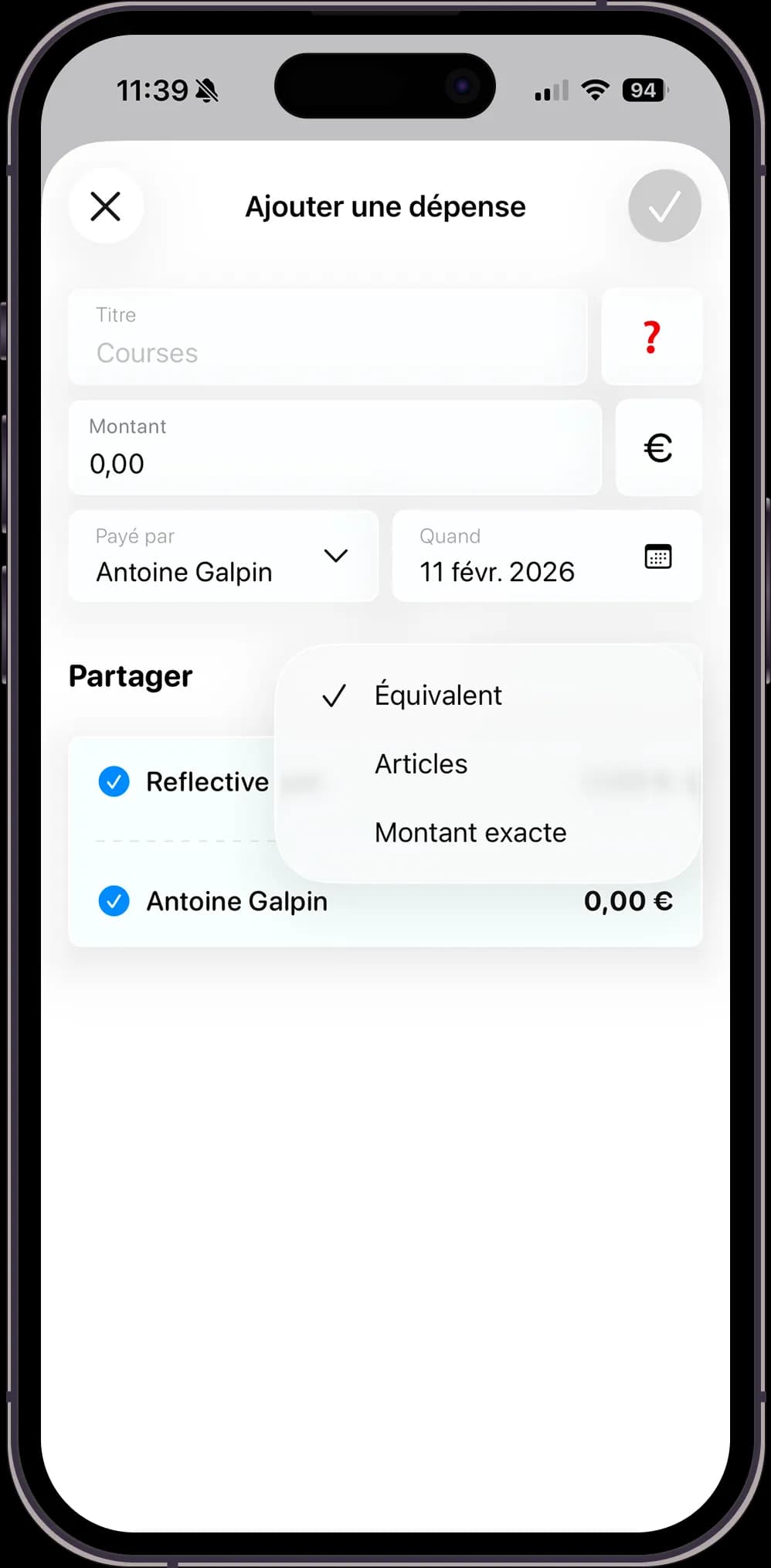The image size is (771, 1568).
Task: Change the currency with the euro button
Action: pos(658,448)
